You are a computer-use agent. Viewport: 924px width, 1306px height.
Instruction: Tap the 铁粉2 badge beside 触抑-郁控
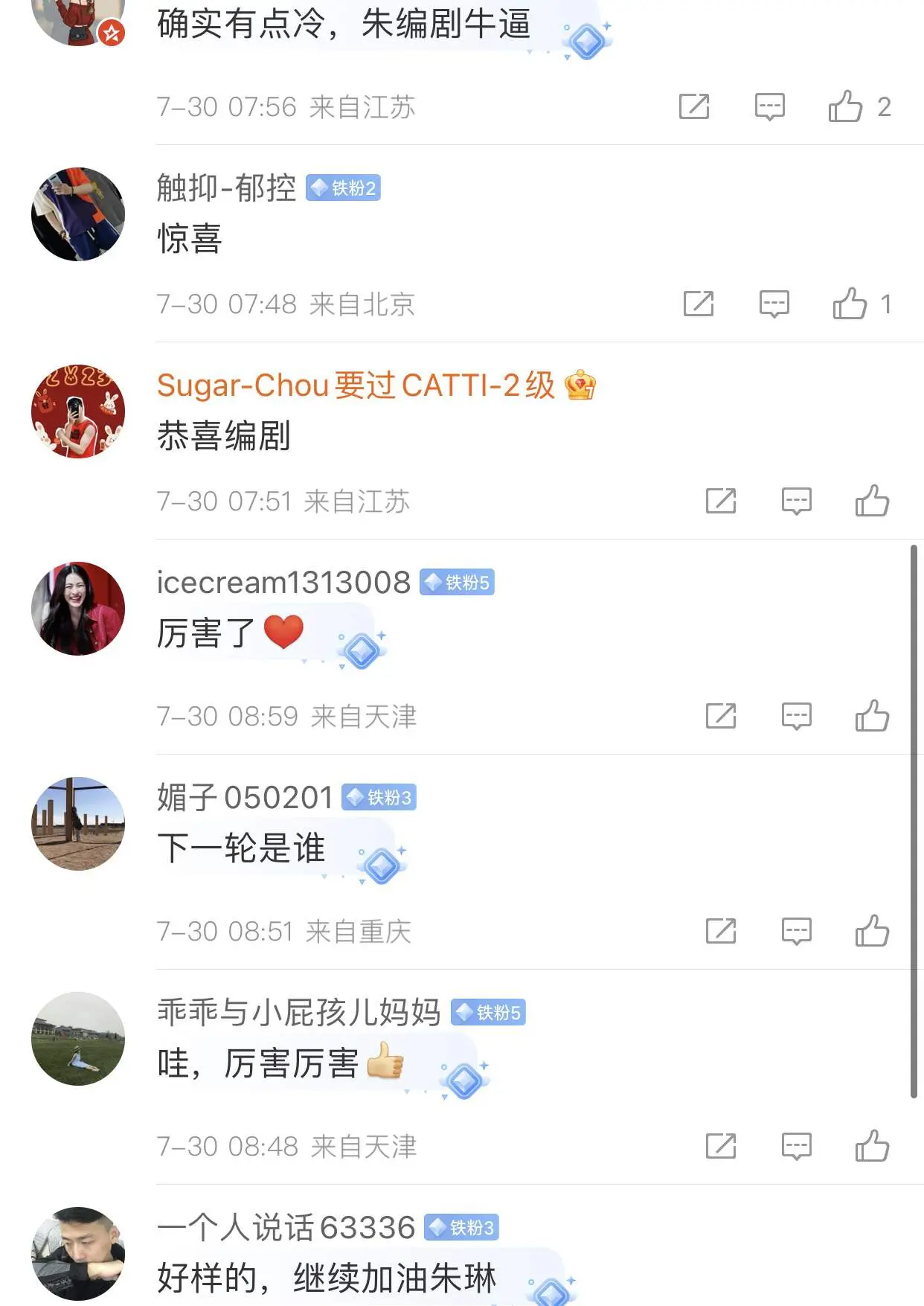[344, 188]
